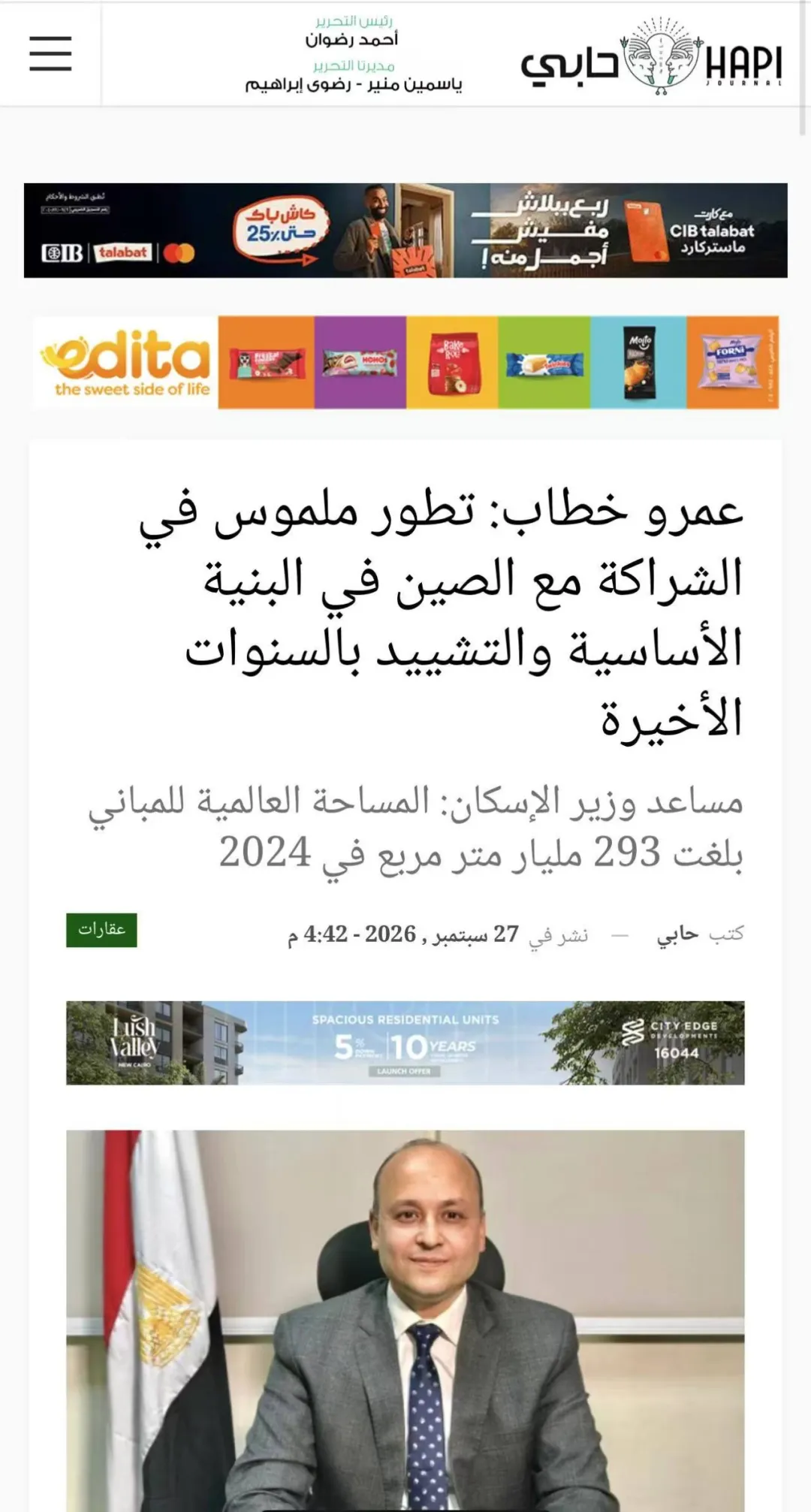Open the Lush Valley City Edge banner ad

click(x=405, y=1043)
